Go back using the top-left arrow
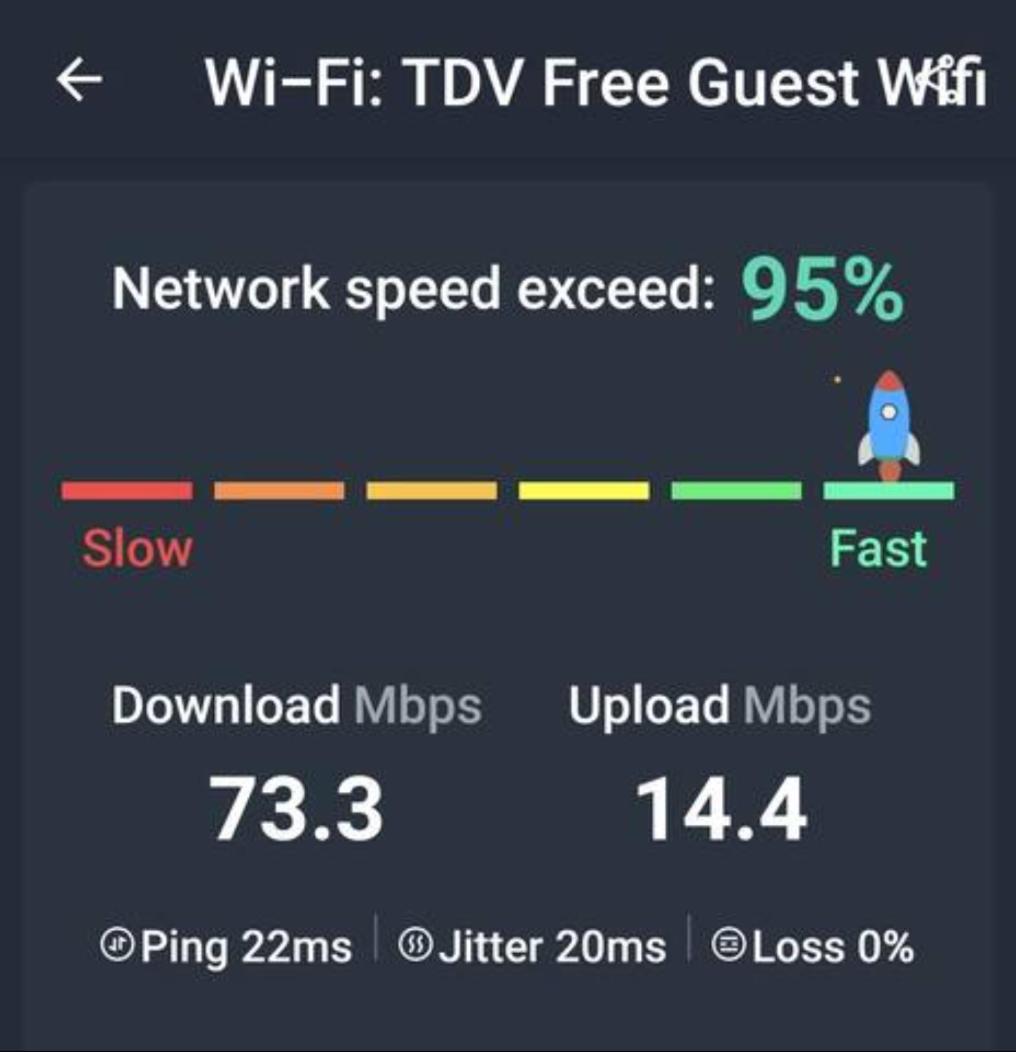Viewport: 1016px width, 1052px height. [x=79, y=81]
